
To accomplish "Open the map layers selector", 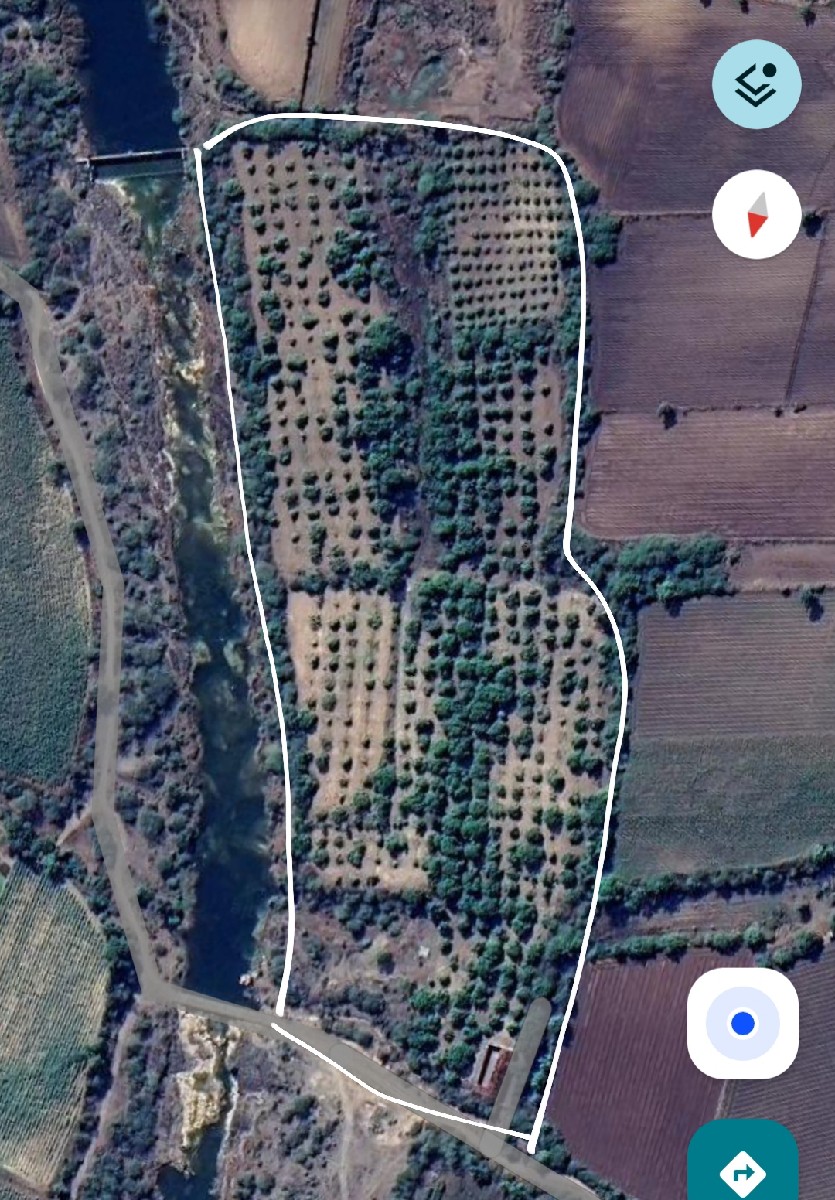I will pos(756,85).
